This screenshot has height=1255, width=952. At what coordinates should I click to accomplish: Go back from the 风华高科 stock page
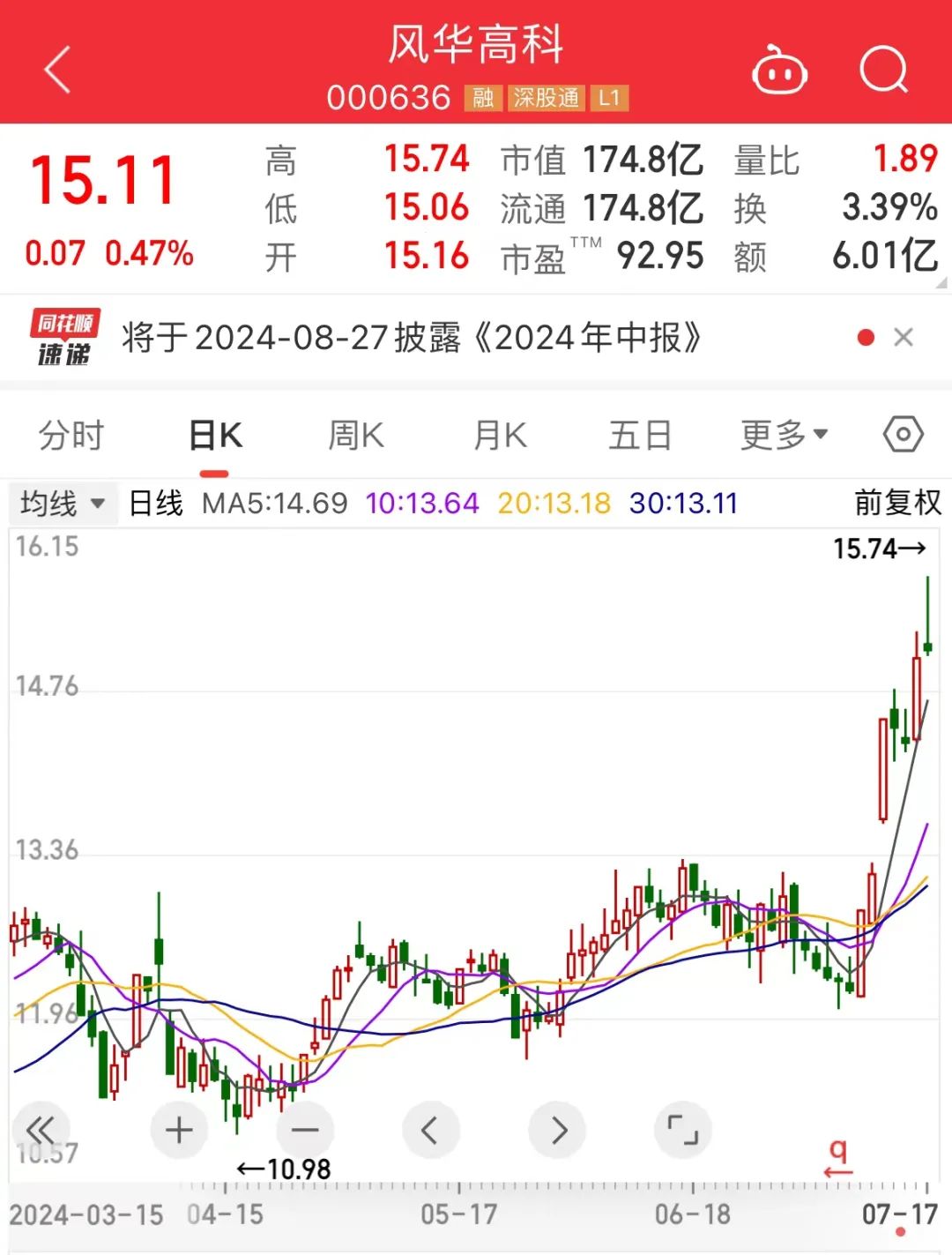[57, 71]
